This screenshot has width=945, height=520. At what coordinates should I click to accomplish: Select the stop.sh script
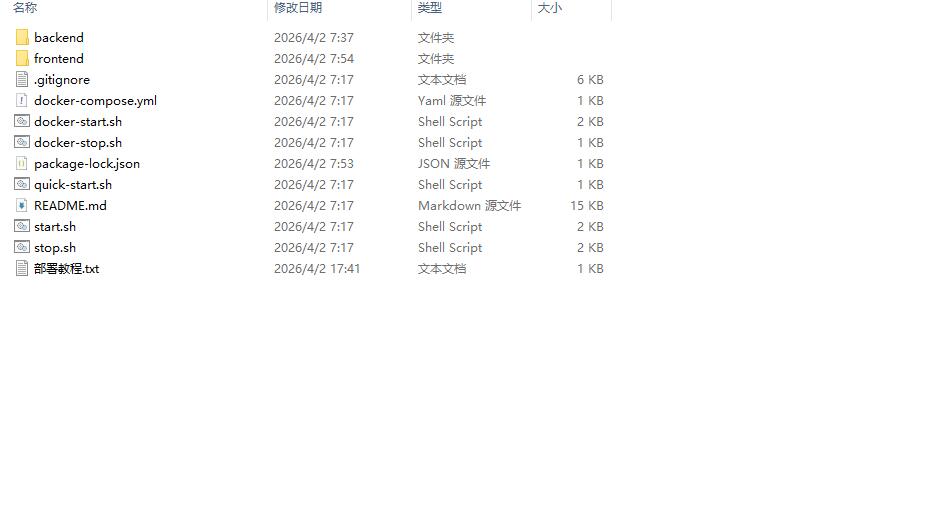coord(54,247)
